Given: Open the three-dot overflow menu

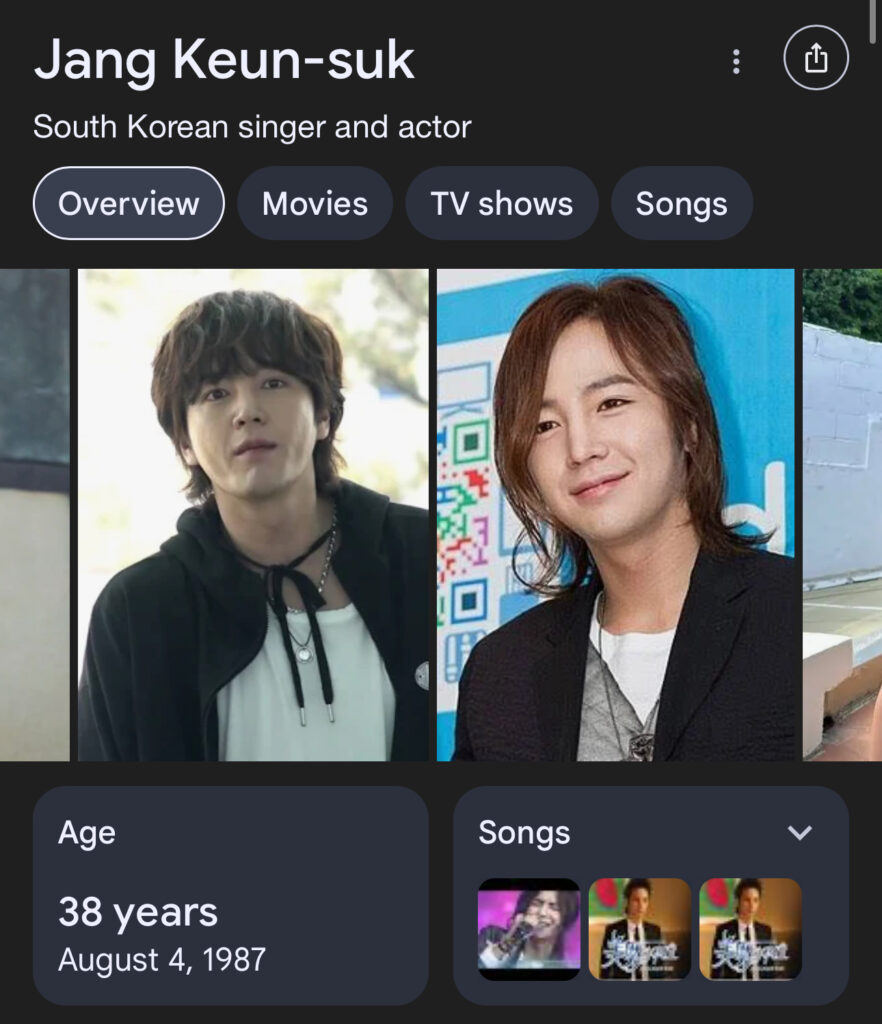Looking at the screenshot, I should pos(736,62).
